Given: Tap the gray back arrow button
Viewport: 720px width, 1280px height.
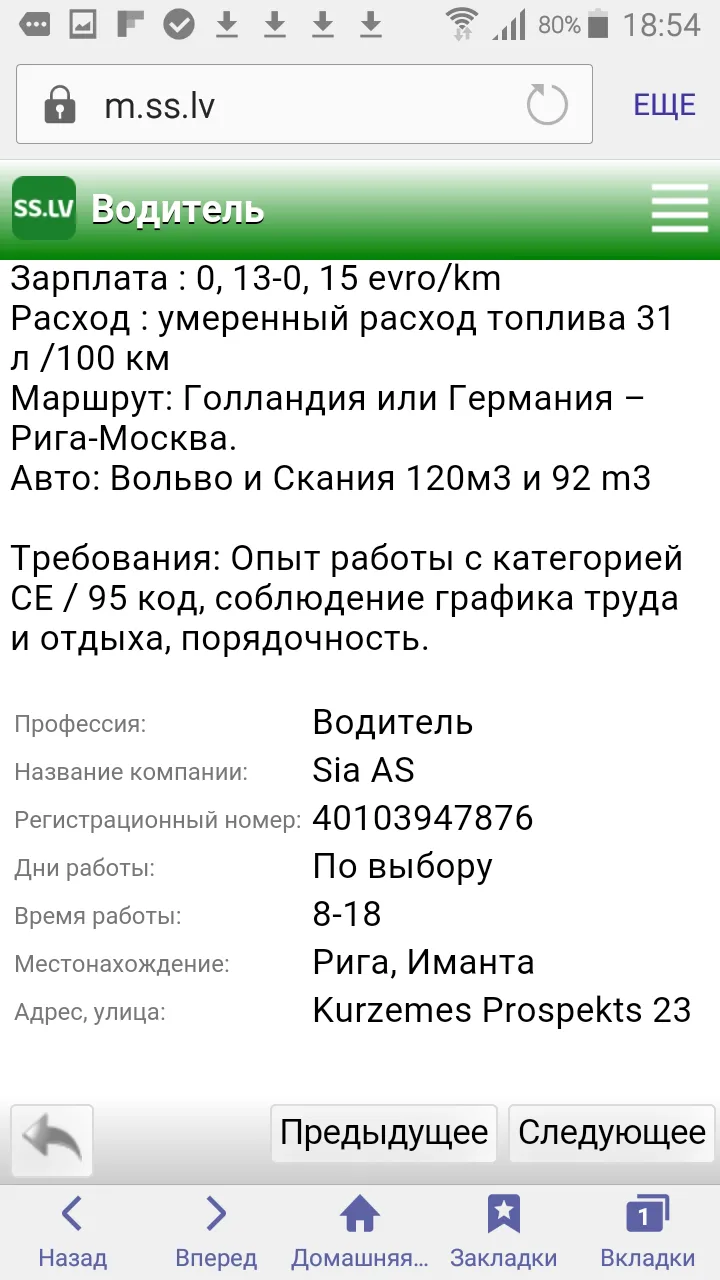Looking at the screenshot, I should point(52,1140).
